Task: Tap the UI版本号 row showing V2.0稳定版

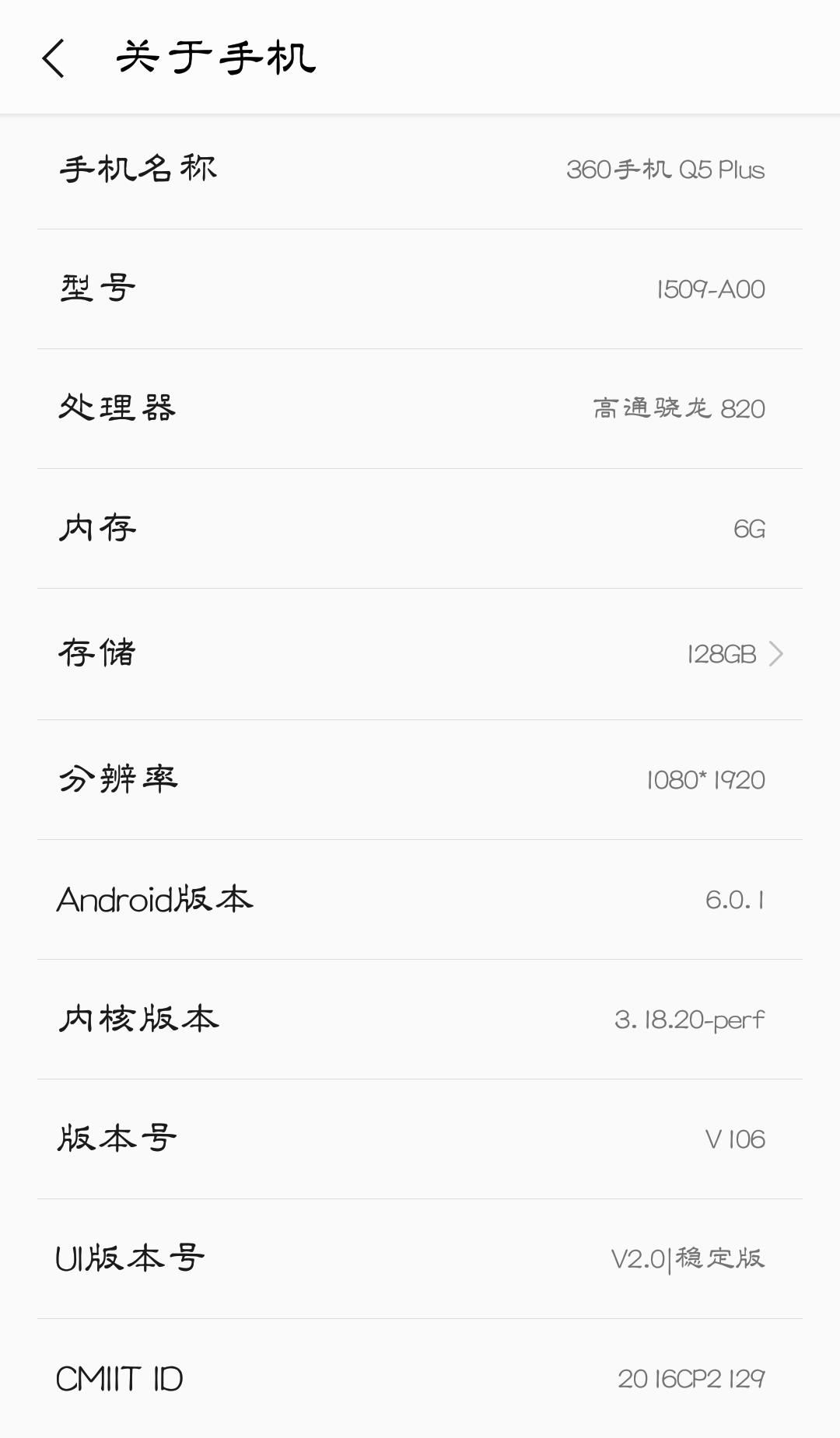Action: [420, 1258]
